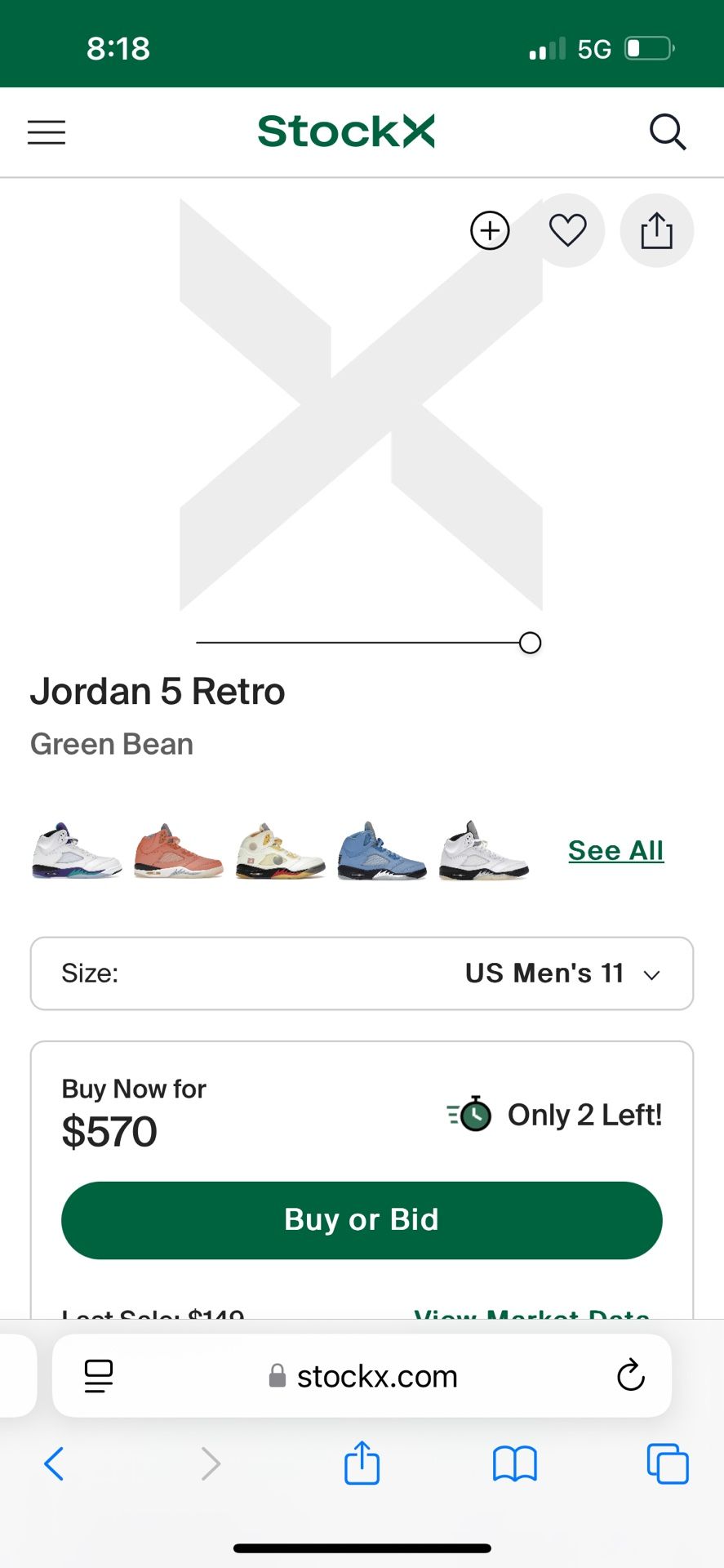This screenshot has height=1568, width=724.
Task: Open the See All link
Action: [615, 851]
